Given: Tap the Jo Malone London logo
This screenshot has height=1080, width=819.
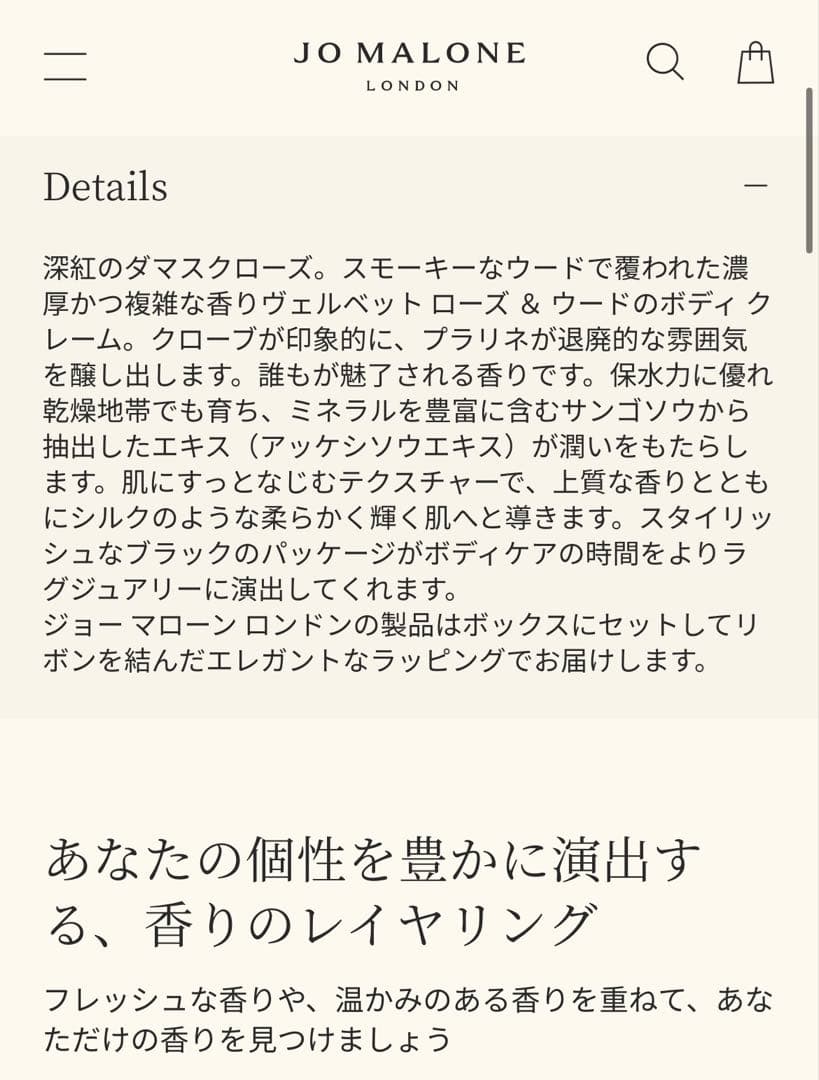Looking at the screenshot, I should (410, 65).
